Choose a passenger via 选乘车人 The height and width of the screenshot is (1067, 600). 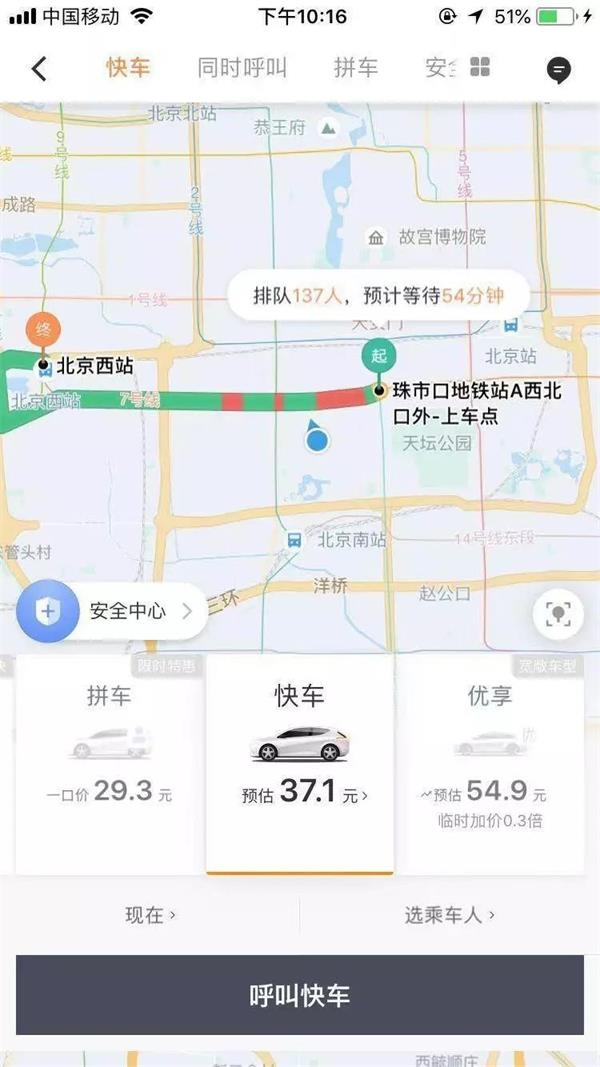pos(449,915)
